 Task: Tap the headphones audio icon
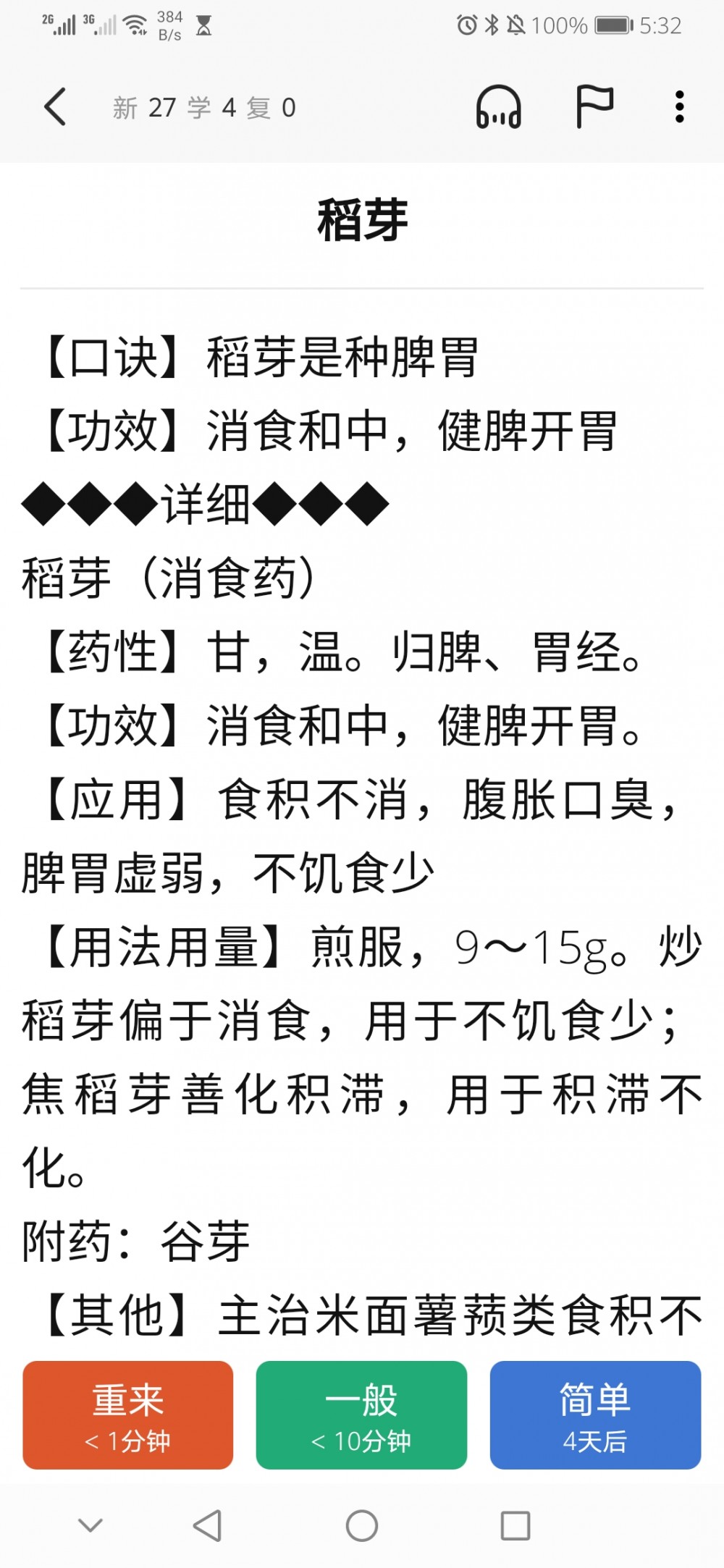pyautogui.click(x=498, y=107)
